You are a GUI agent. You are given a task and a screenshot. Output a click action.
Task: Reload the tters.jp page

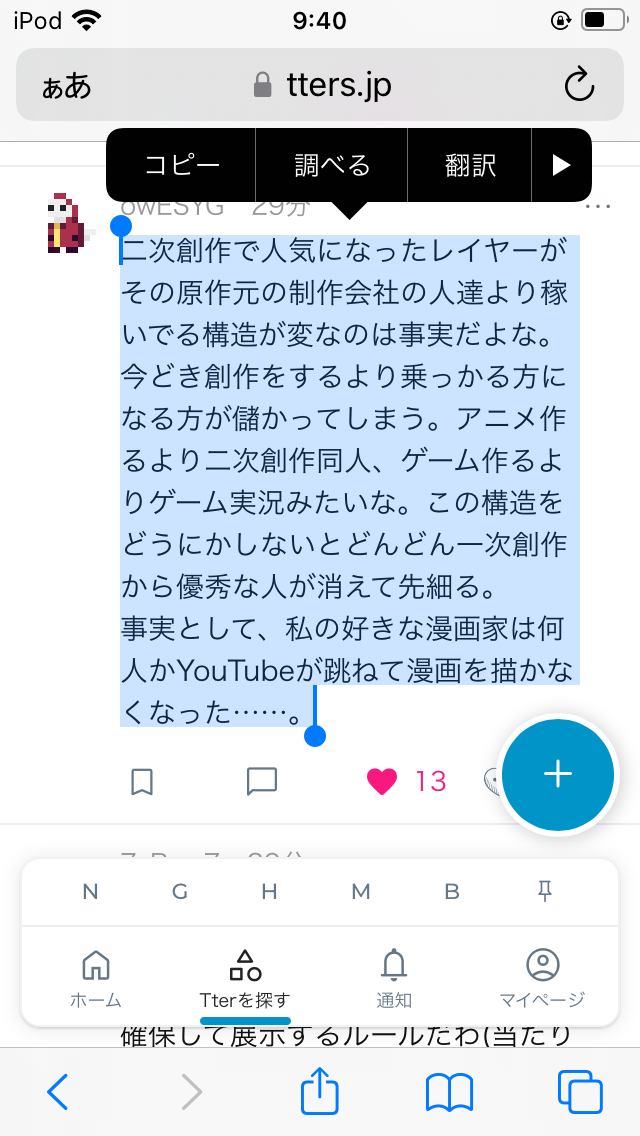tap(580, 86)
